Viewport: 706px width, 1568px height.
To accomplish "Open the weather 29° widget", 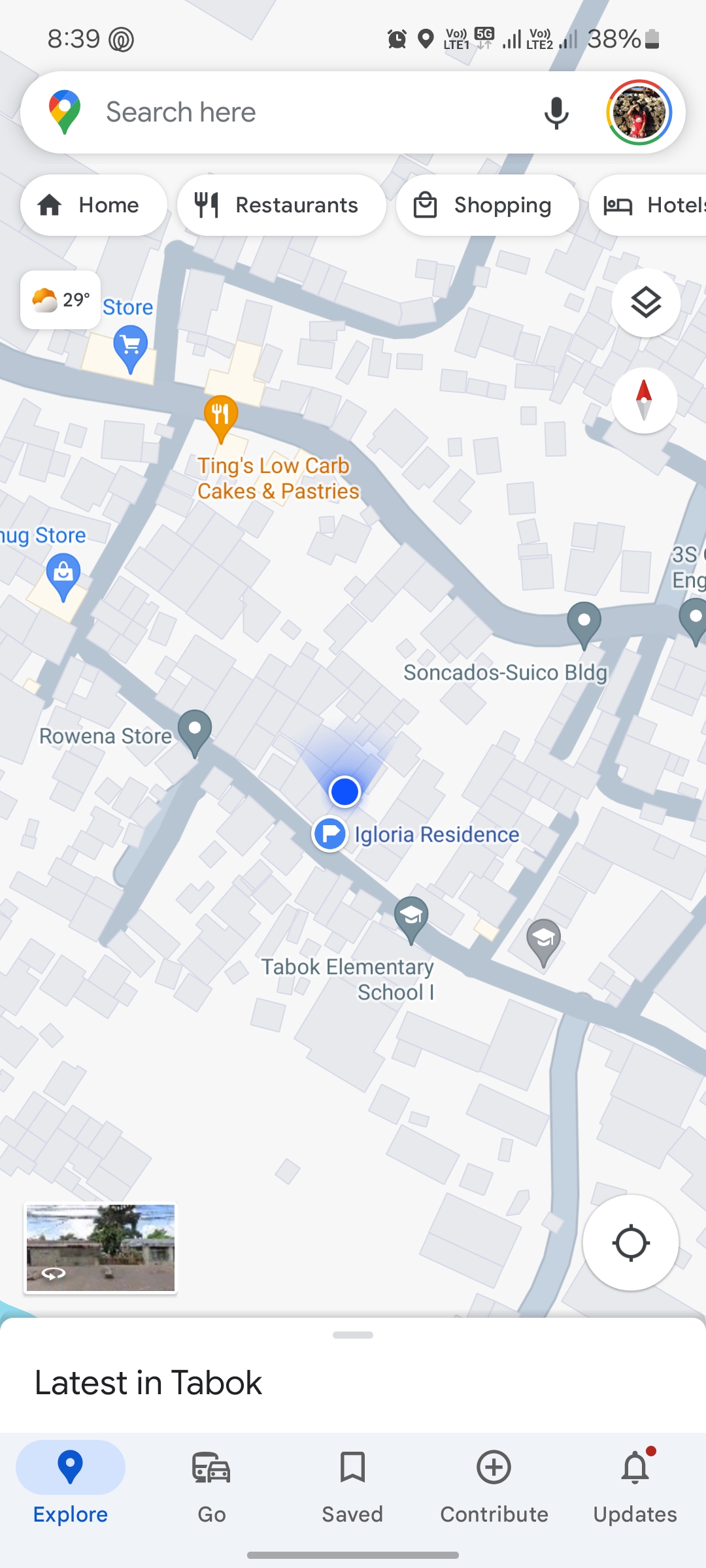I will click(61, 300).
